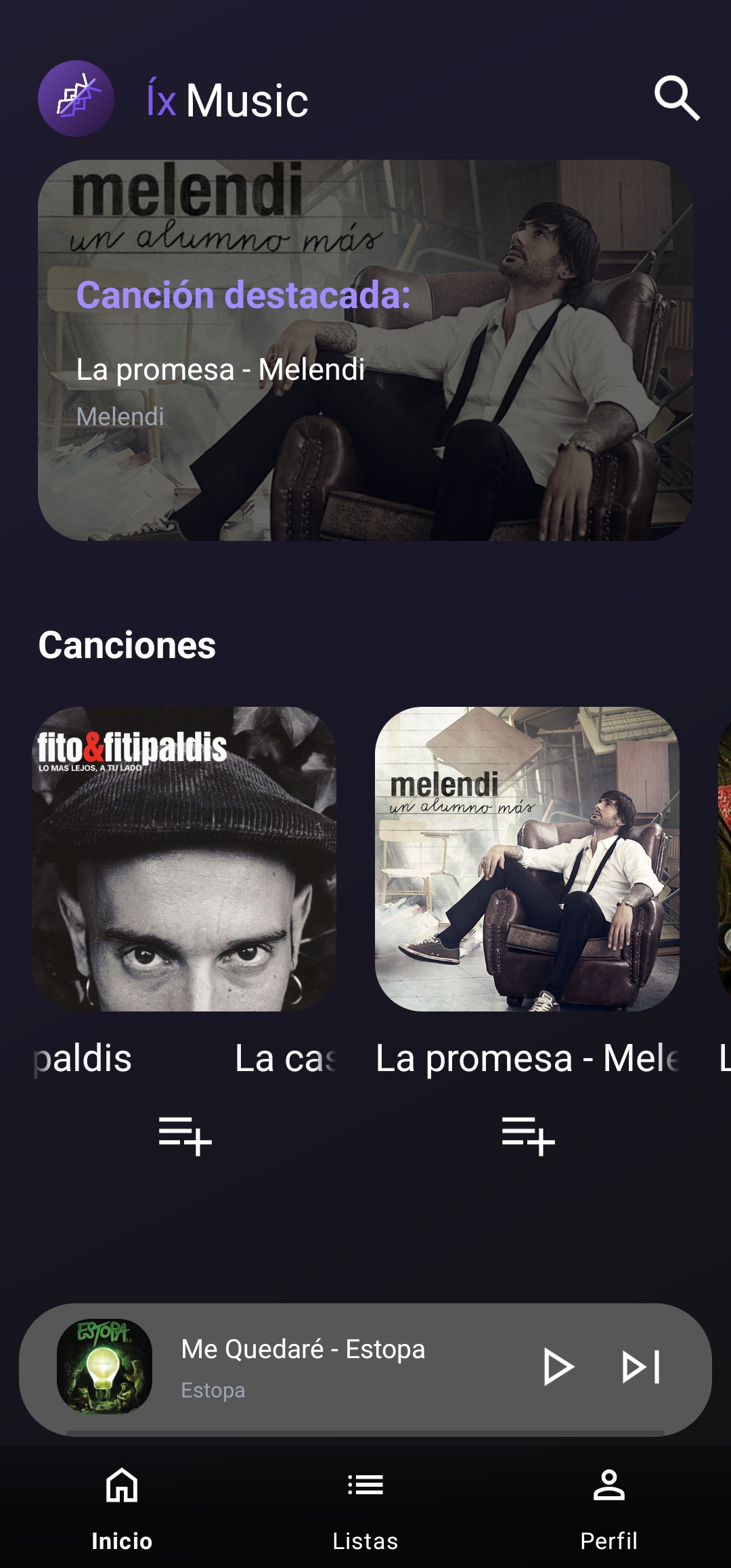Play Me Quedaré - Estopa
The width and height of the screenshot is (731, 1568).
click(x=558, y=1366)
